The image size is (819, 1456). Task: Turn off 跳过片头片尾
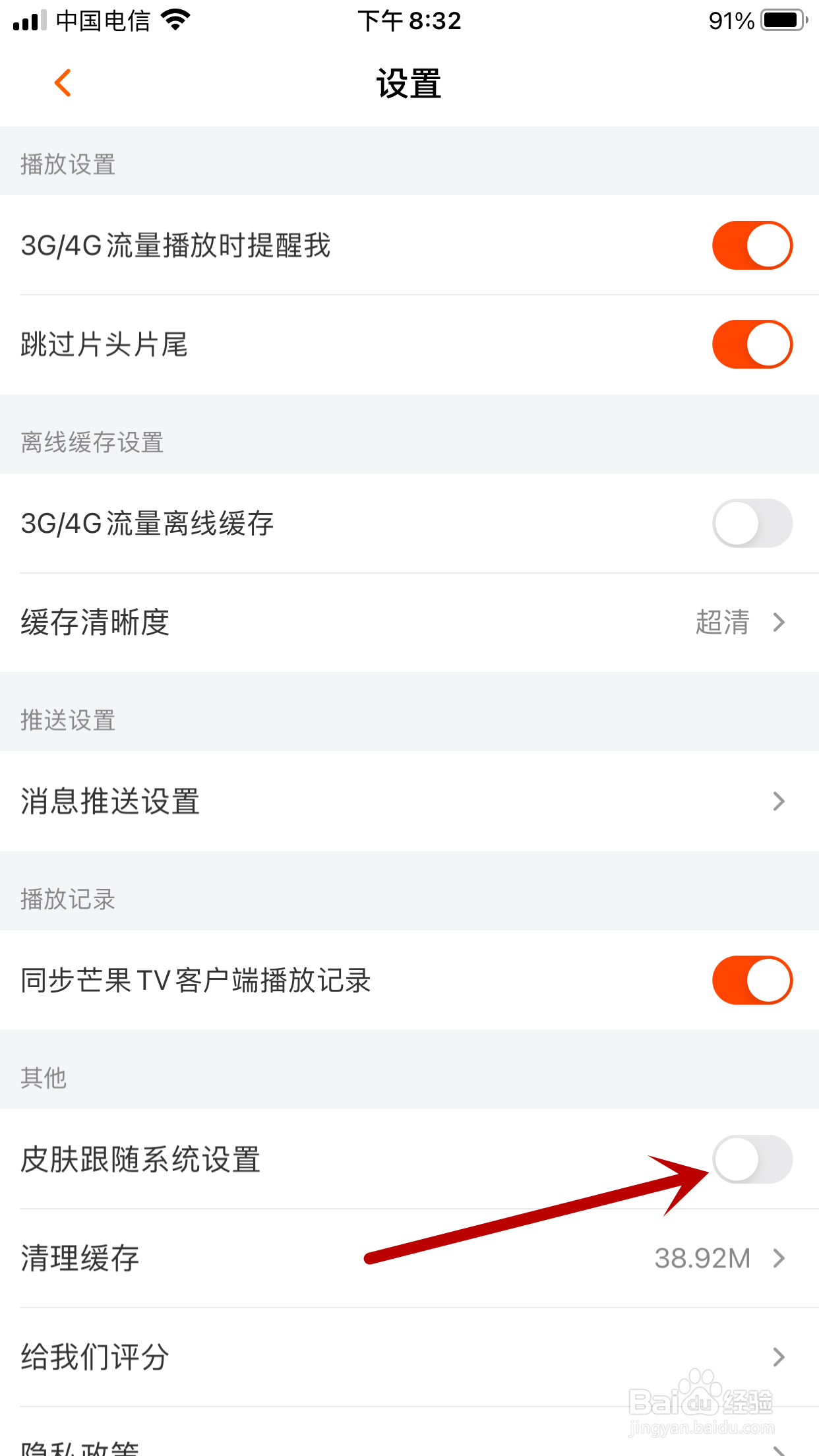click(x=752, y=344)
